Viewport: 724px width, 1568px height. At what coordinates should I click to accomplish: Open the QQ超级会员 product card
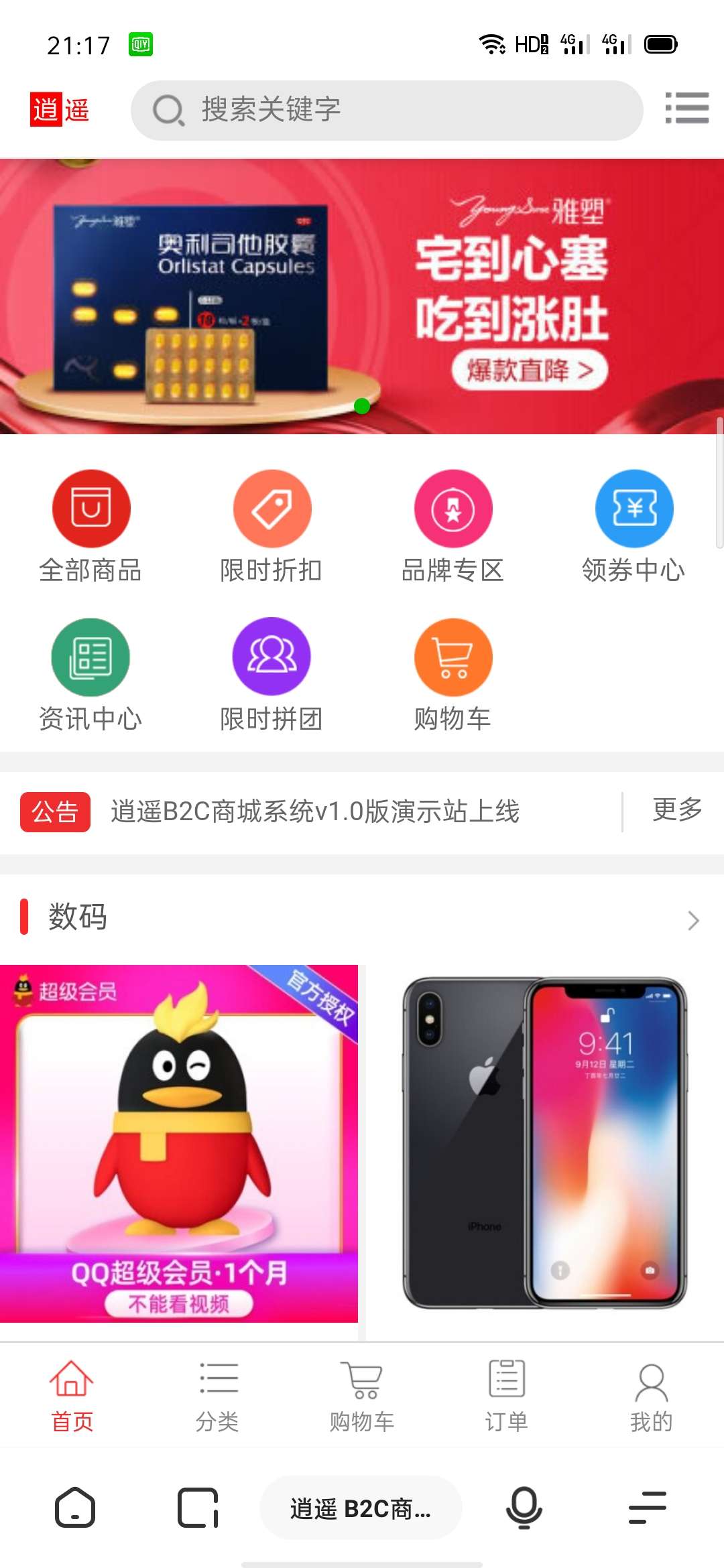pos(178,1143)
